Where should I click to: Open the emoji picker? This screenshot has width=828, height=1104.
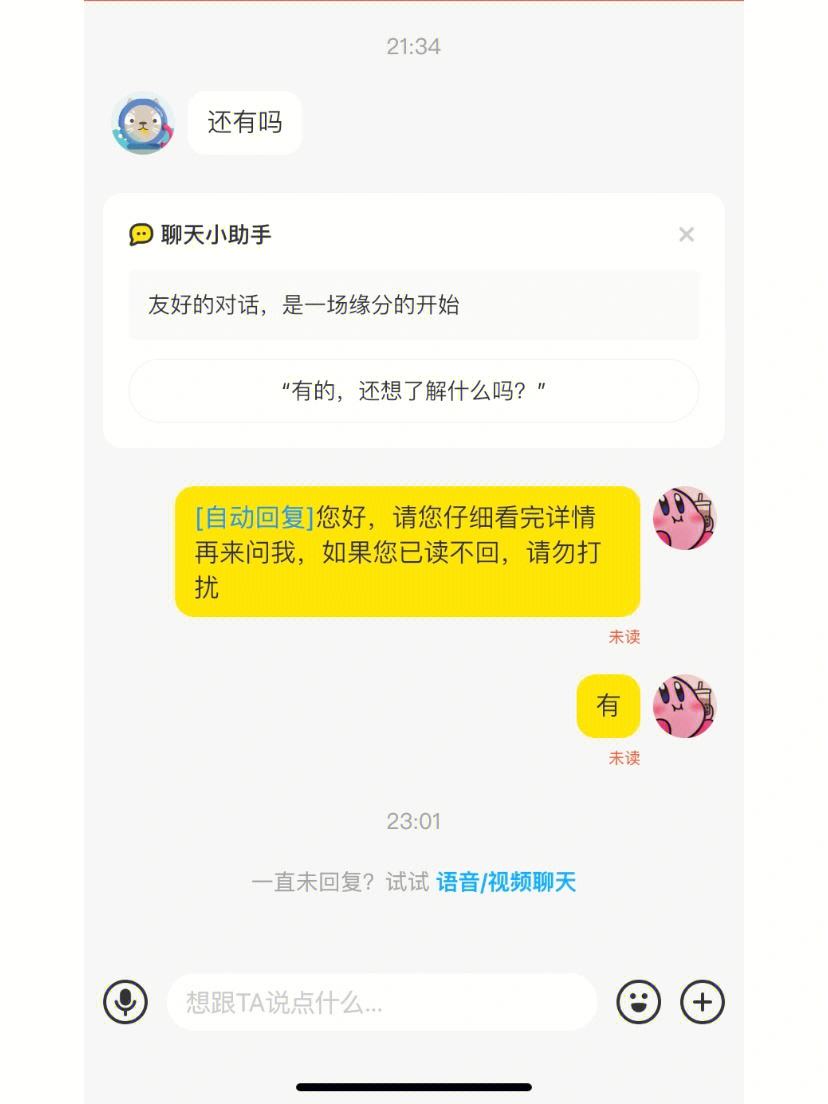point(638,1002)
